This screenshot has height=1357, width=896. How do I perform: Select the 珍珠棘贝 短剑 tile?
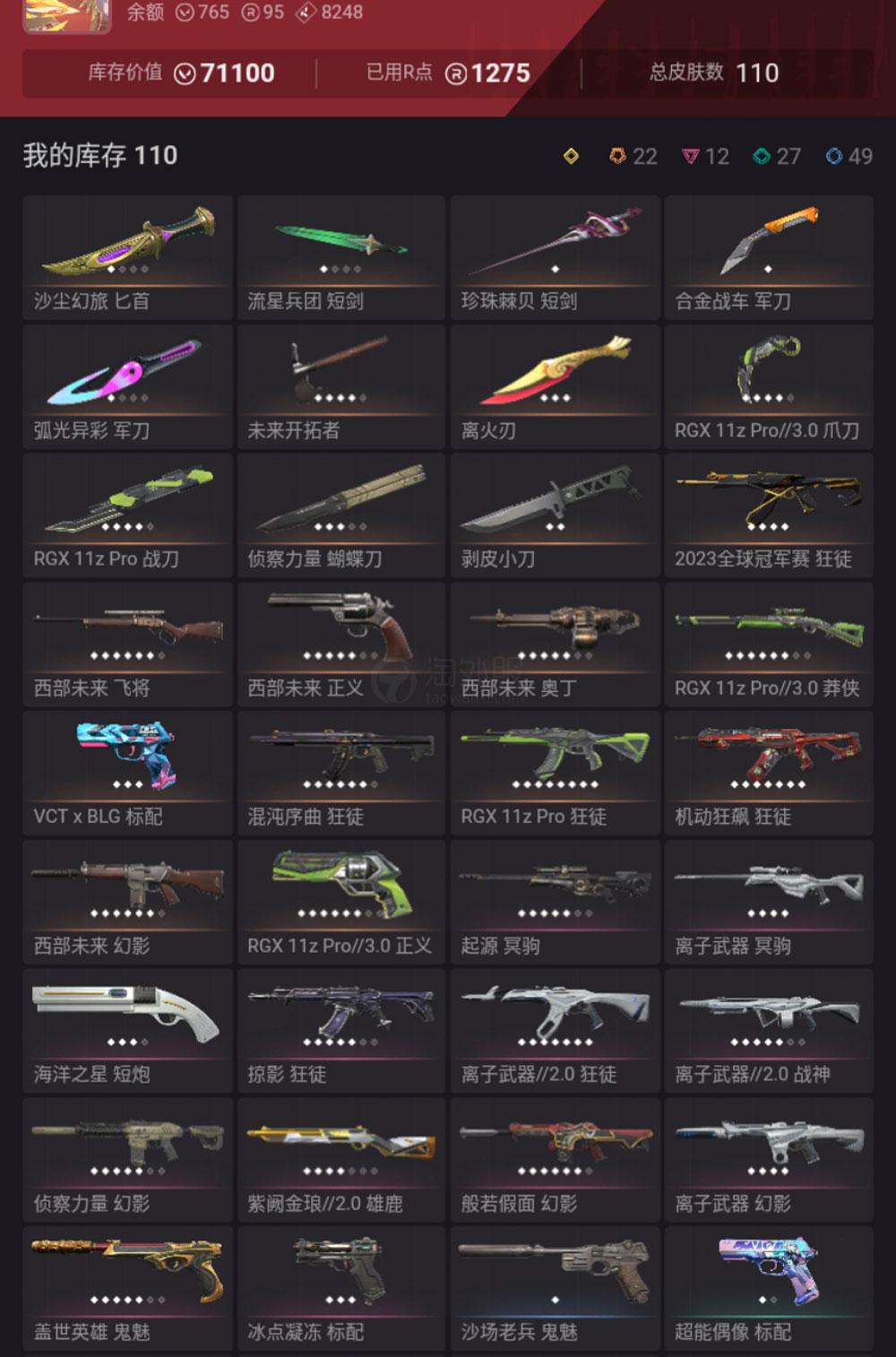[555, 258]
